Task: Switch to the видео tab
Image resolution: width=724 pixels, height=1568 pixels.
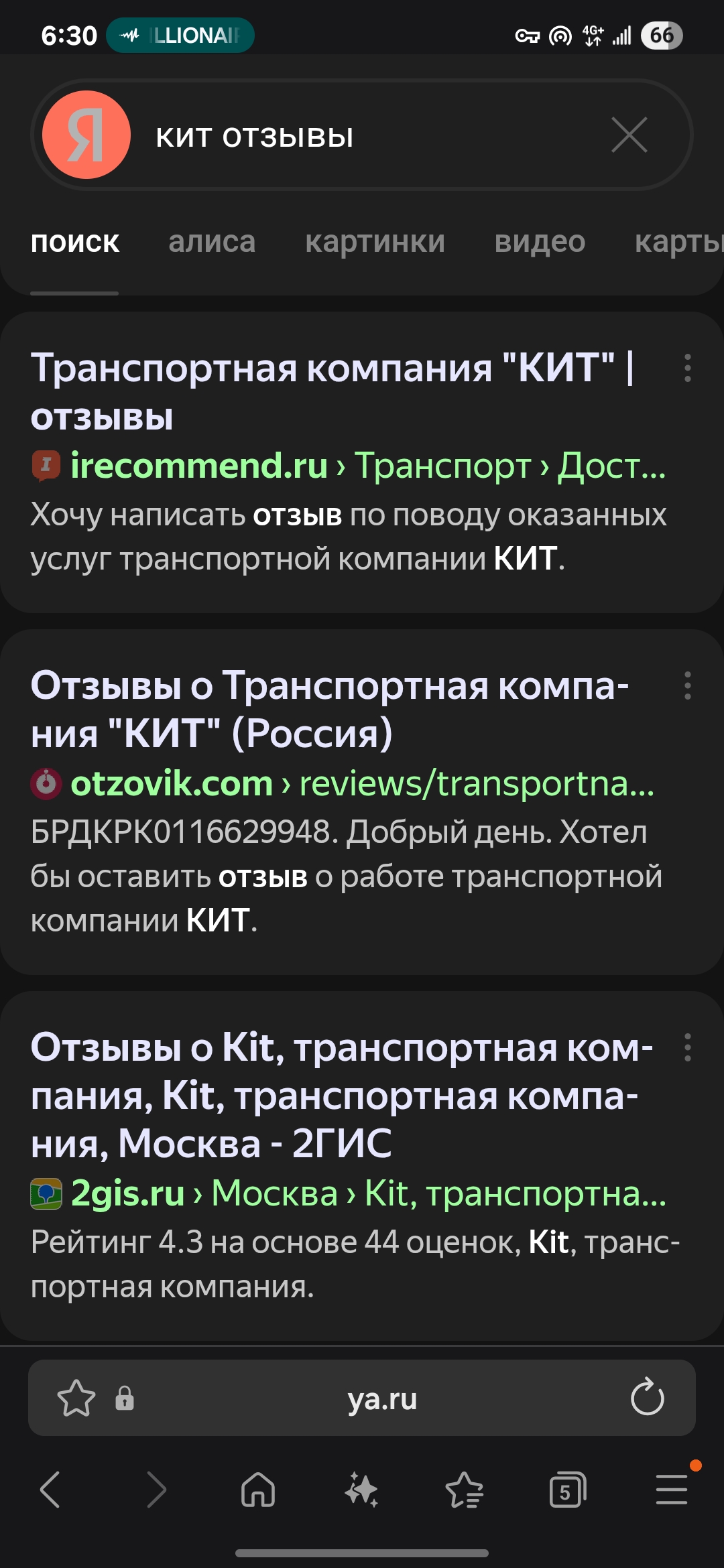Action: pos(540,242)
